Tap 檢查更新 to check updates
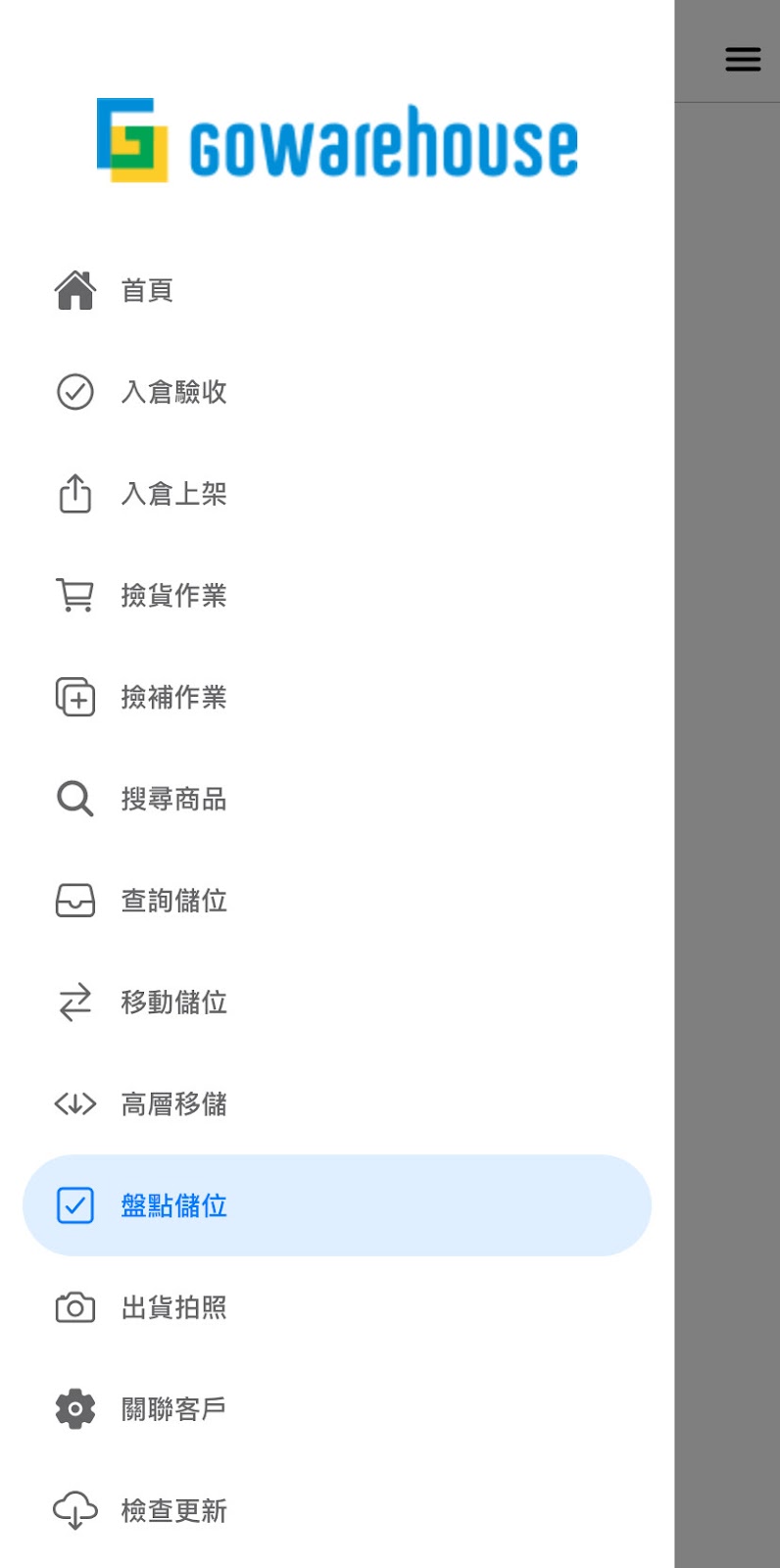Viewport: 780px width, 1568px height. tap(173, 1511)
